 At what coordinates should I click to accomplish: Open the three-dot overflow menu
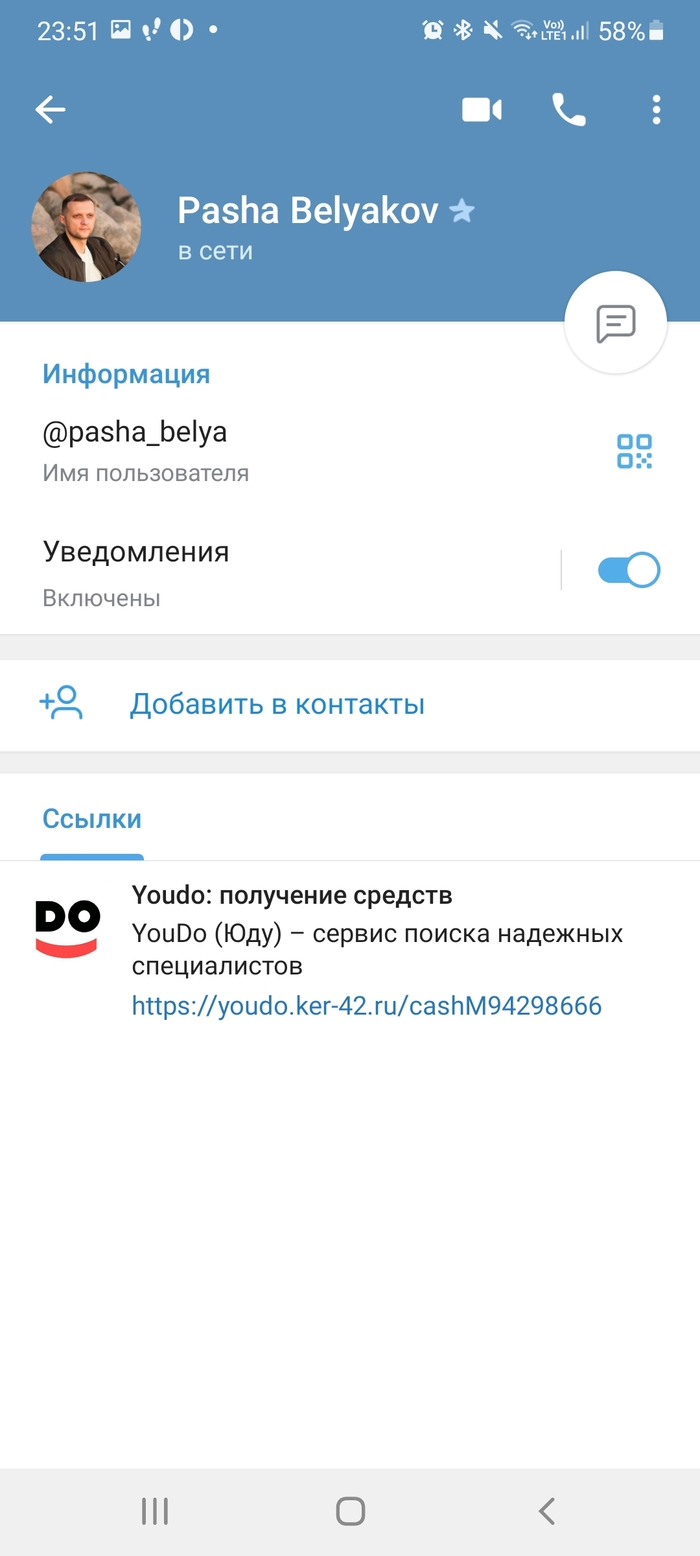pos(656,110)
